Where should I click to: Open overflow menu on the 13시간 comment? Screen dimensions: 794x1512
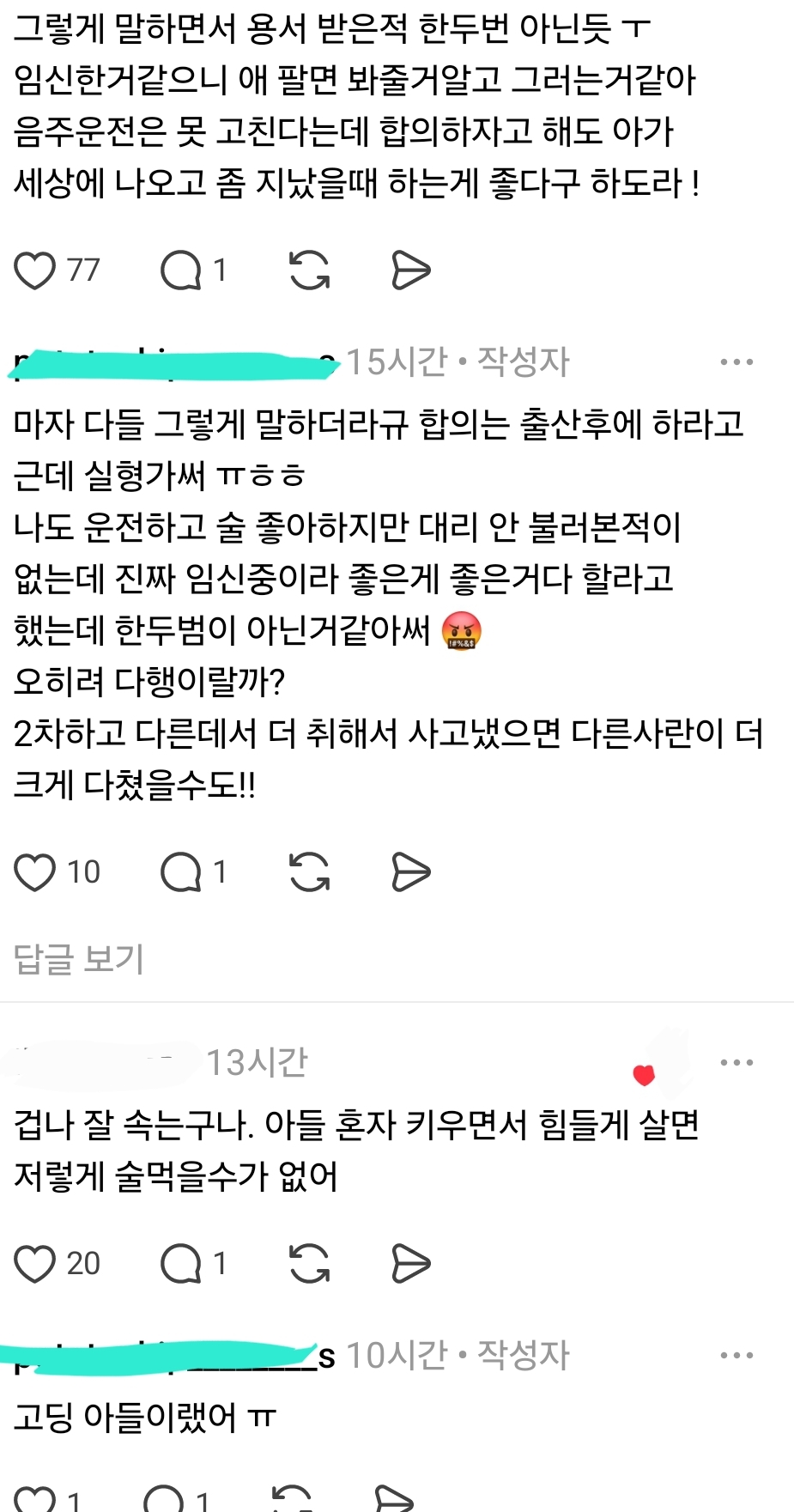click(x=736, y=1063)
